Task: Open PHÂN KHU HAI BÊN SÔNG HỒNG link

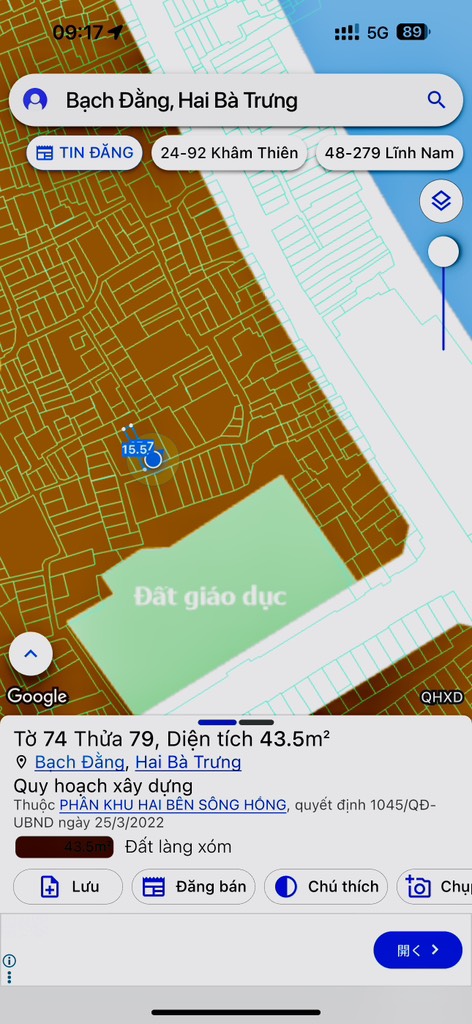Action: click(x=173, y=805)
